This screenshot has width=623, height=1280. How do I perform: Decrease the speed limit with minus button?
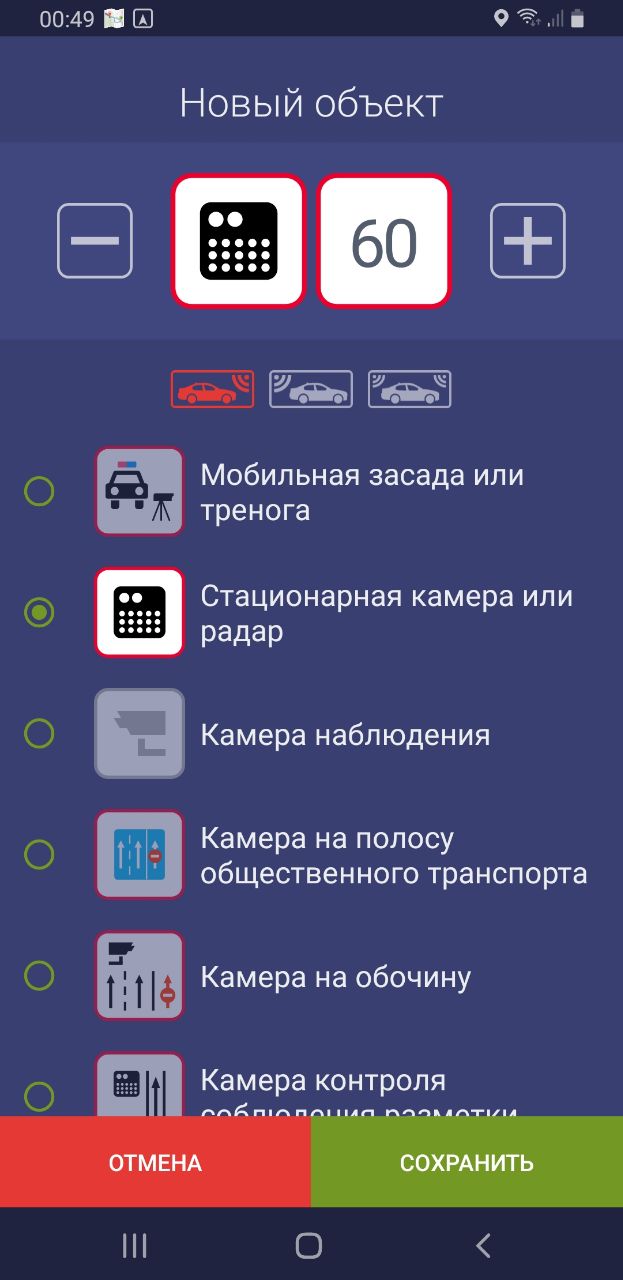pos(95,241)
